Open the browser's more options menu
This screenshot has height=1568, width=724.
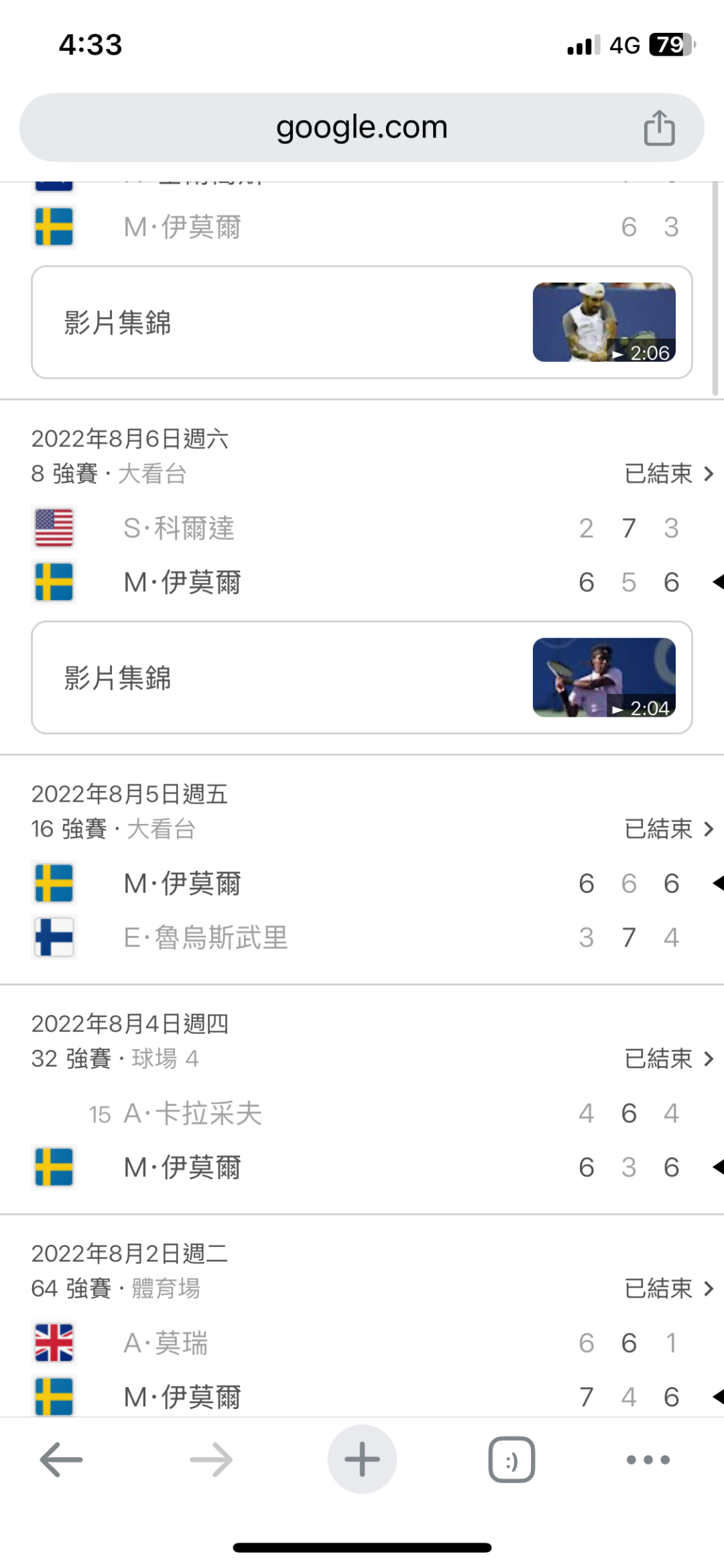point(648,1459)
